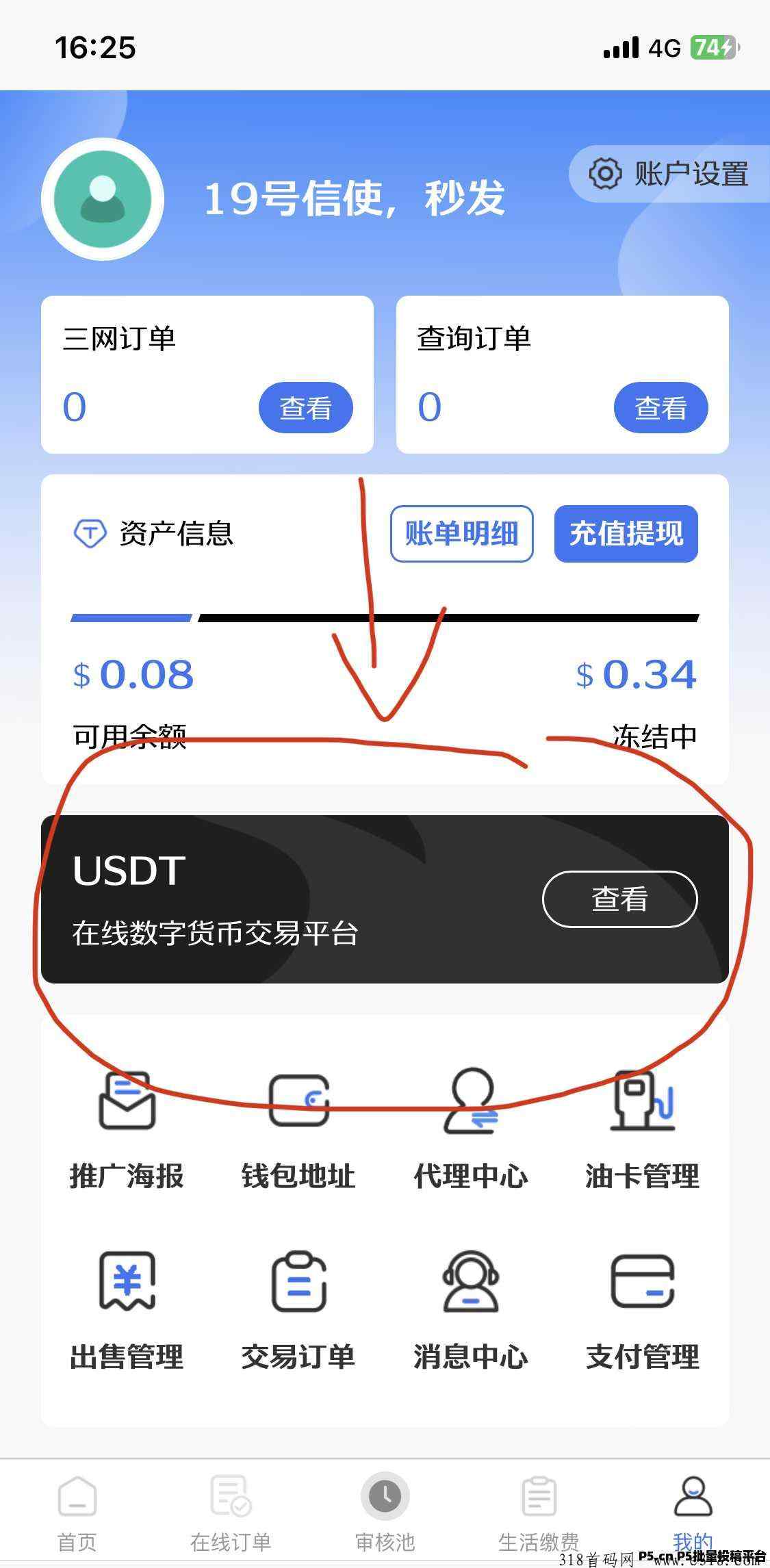Tap 查看 on the 查询订单 card
This screenshot has width=770, height=1568.
tap(661, 407)
